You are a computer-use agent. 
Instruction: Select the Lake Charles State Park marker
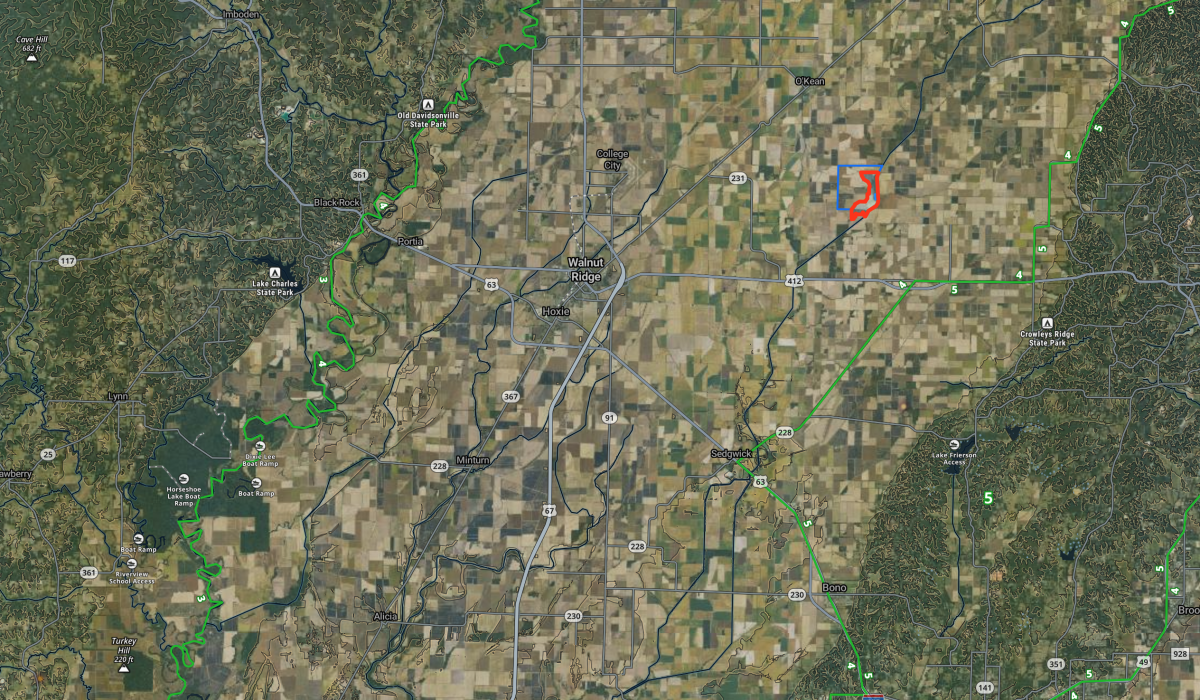273,271
